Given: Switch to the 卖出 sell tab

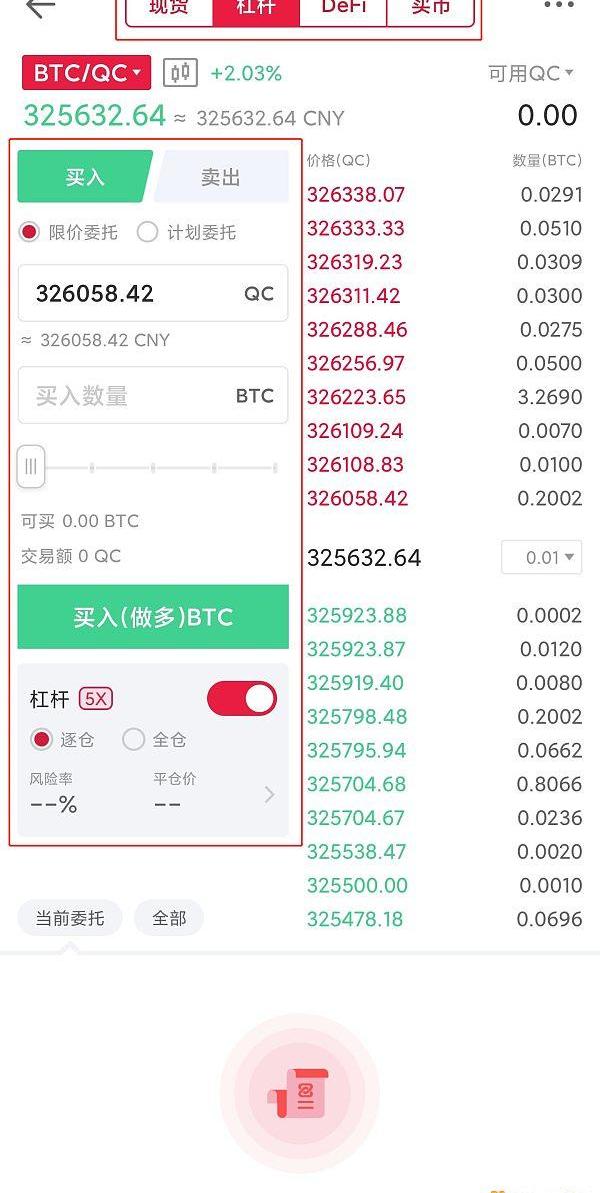Looking at the screenshot, I should click(x=221, y=177).
